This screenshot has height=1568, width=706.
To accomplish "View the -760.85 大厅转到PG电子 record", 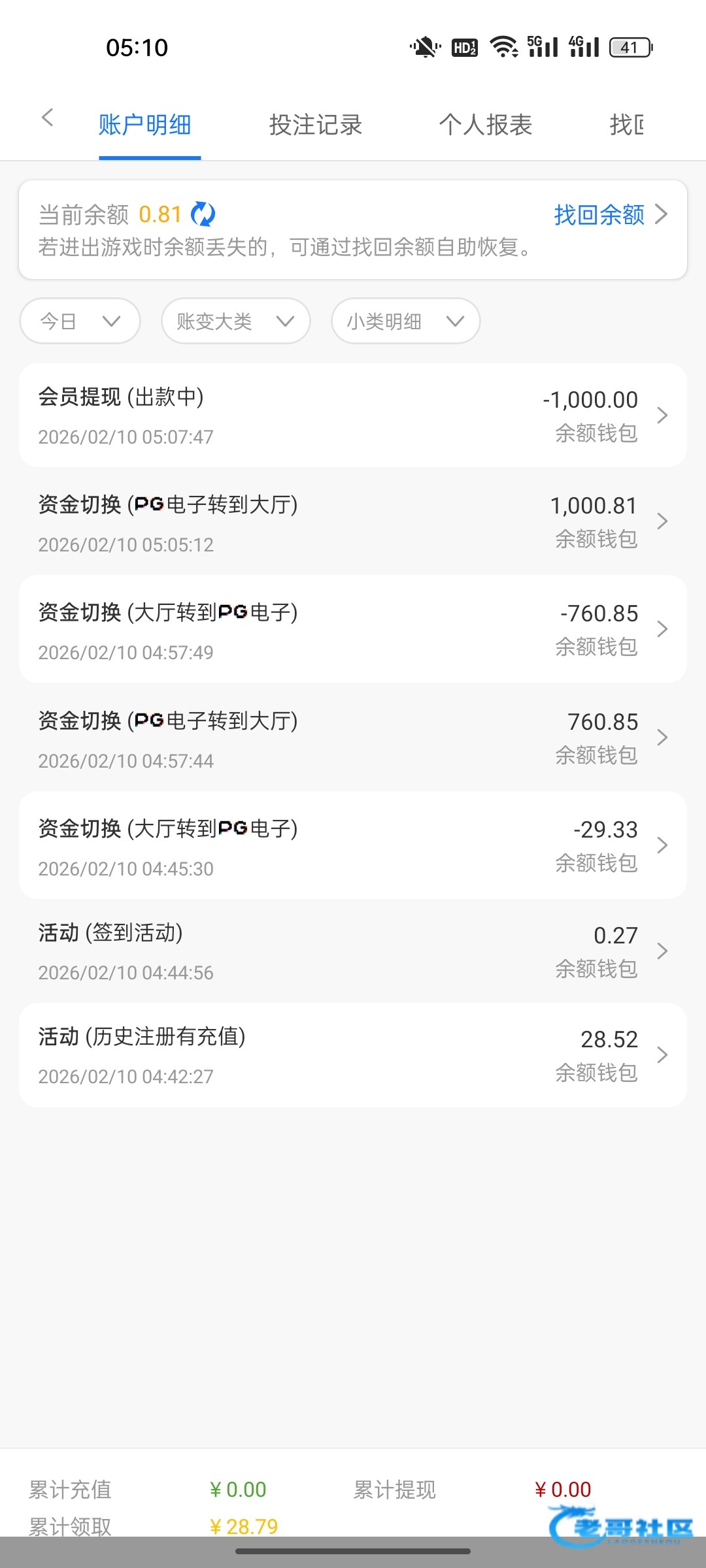I will click(353, 629).
